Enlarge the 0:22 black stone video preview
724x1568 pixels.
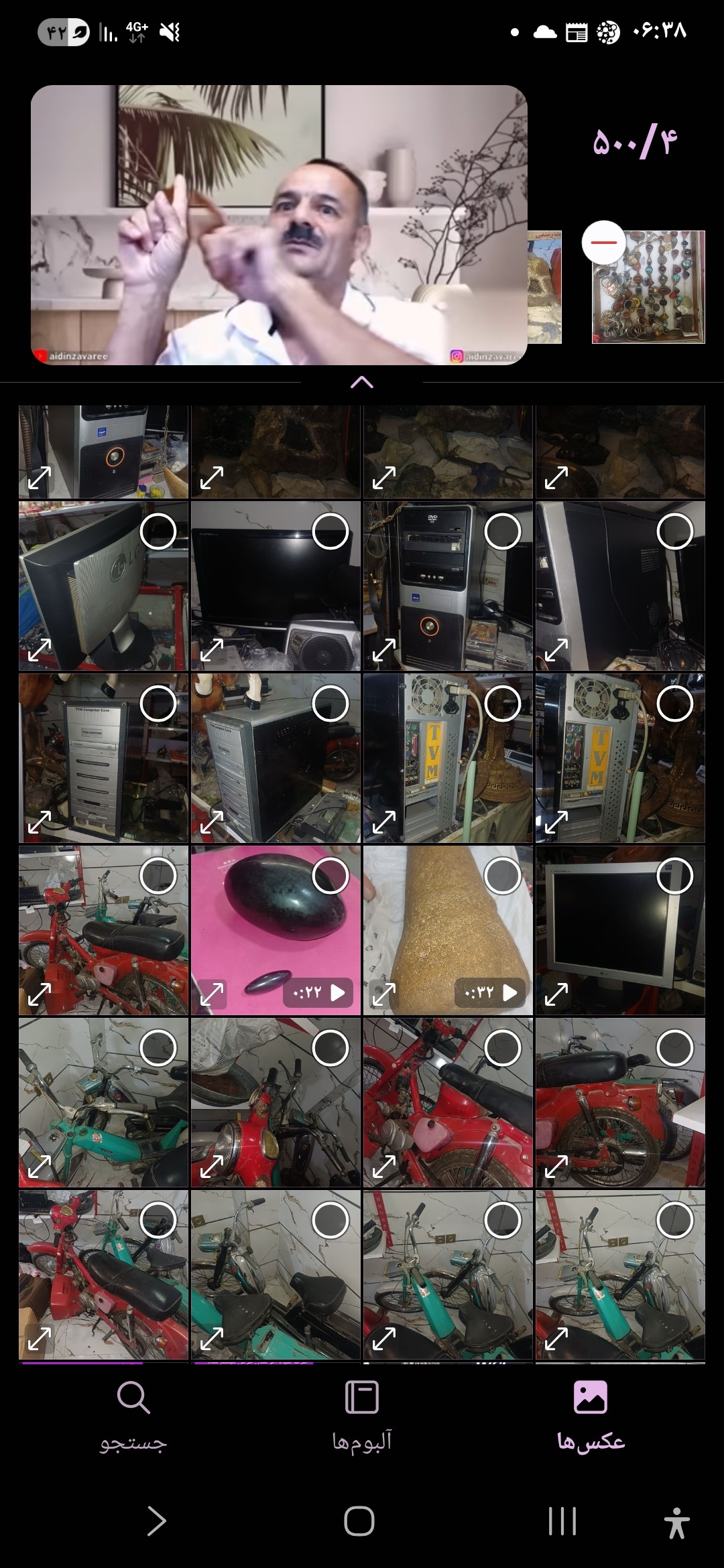[x=212, y=994]
